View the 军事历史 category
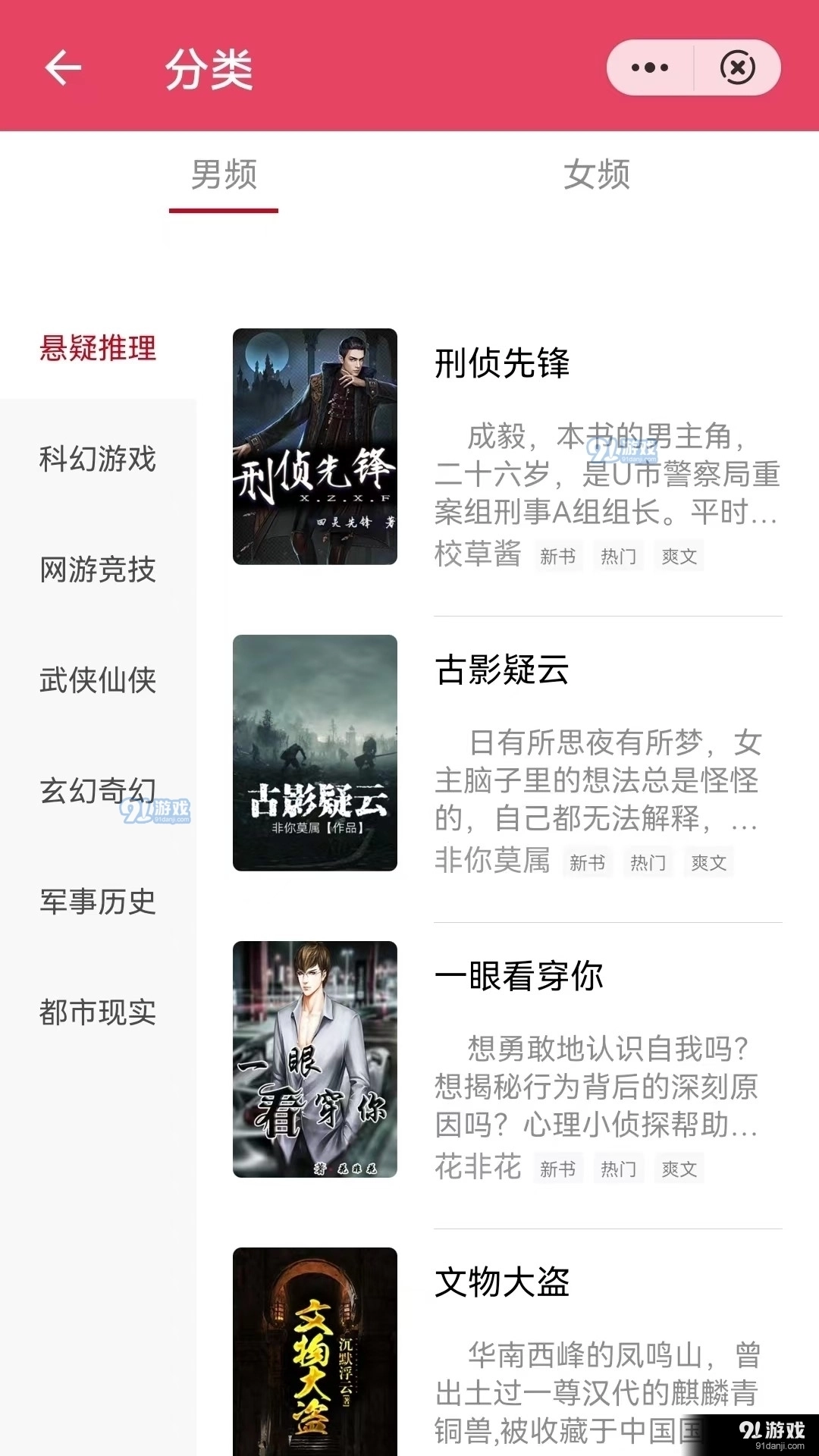Screen dimensions: 819x1456 click(98, 902)
